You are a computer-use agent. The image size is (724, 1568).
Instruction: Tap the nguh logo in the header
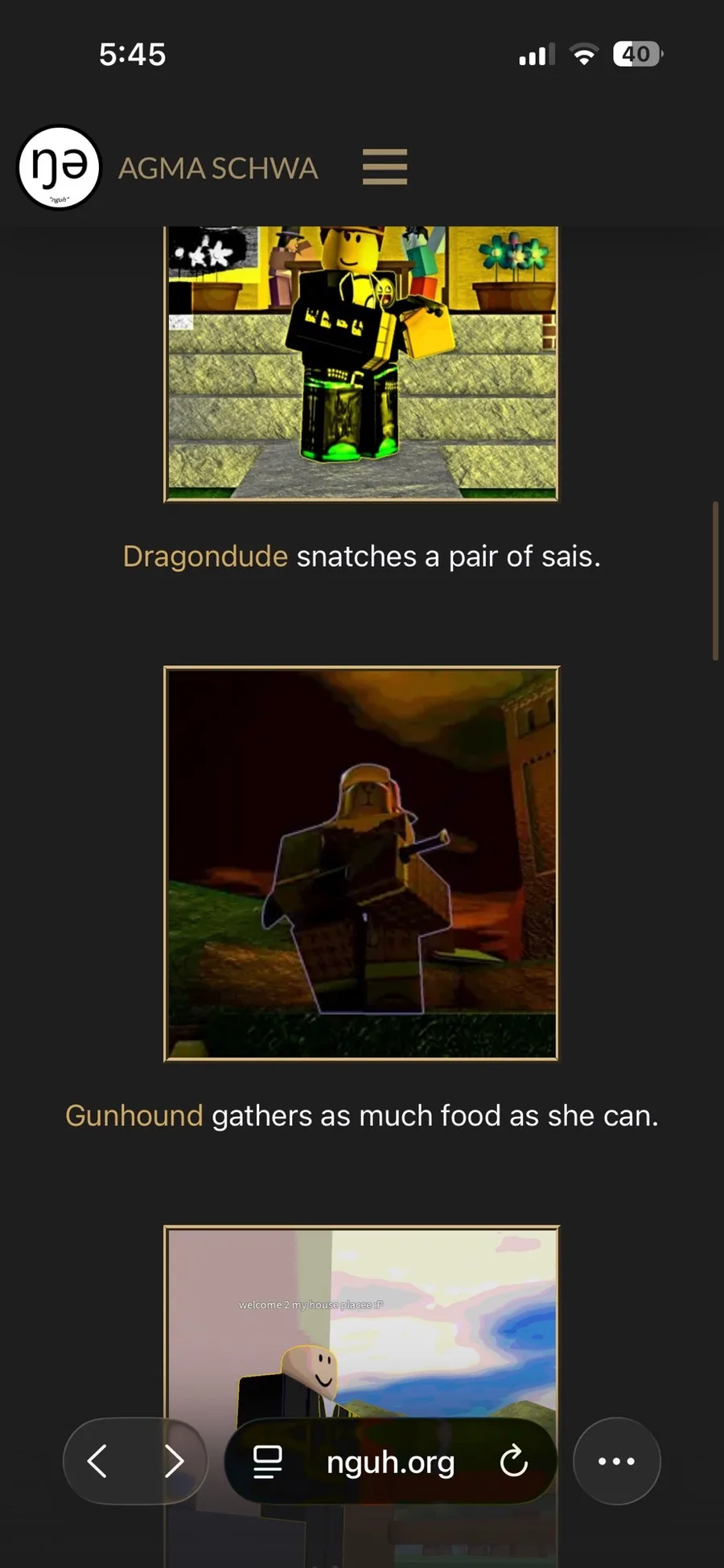tap(59, 167)
